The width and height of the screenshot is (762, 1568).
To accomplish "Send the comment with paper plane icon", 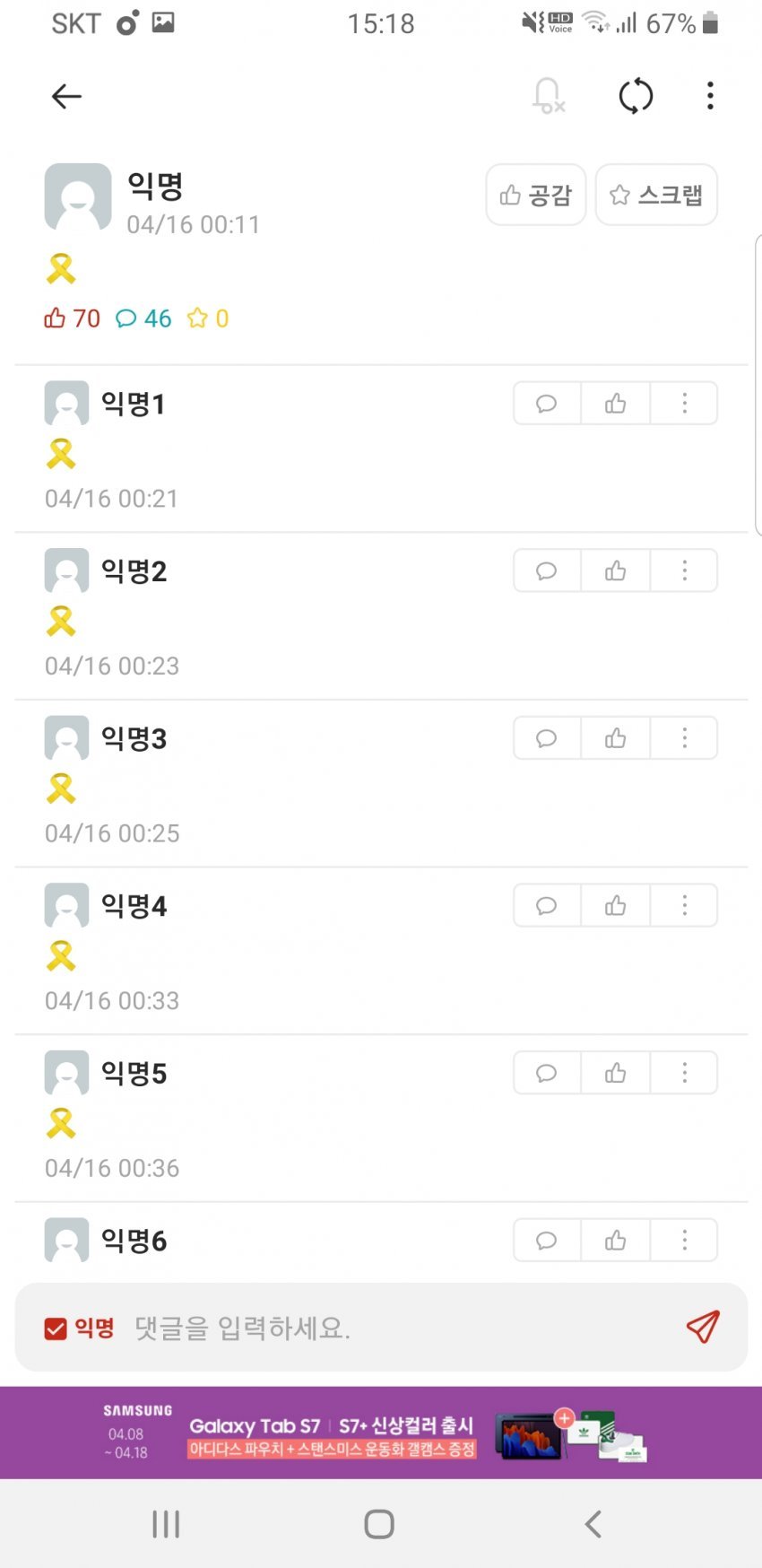I will (x=703, y=1327).
